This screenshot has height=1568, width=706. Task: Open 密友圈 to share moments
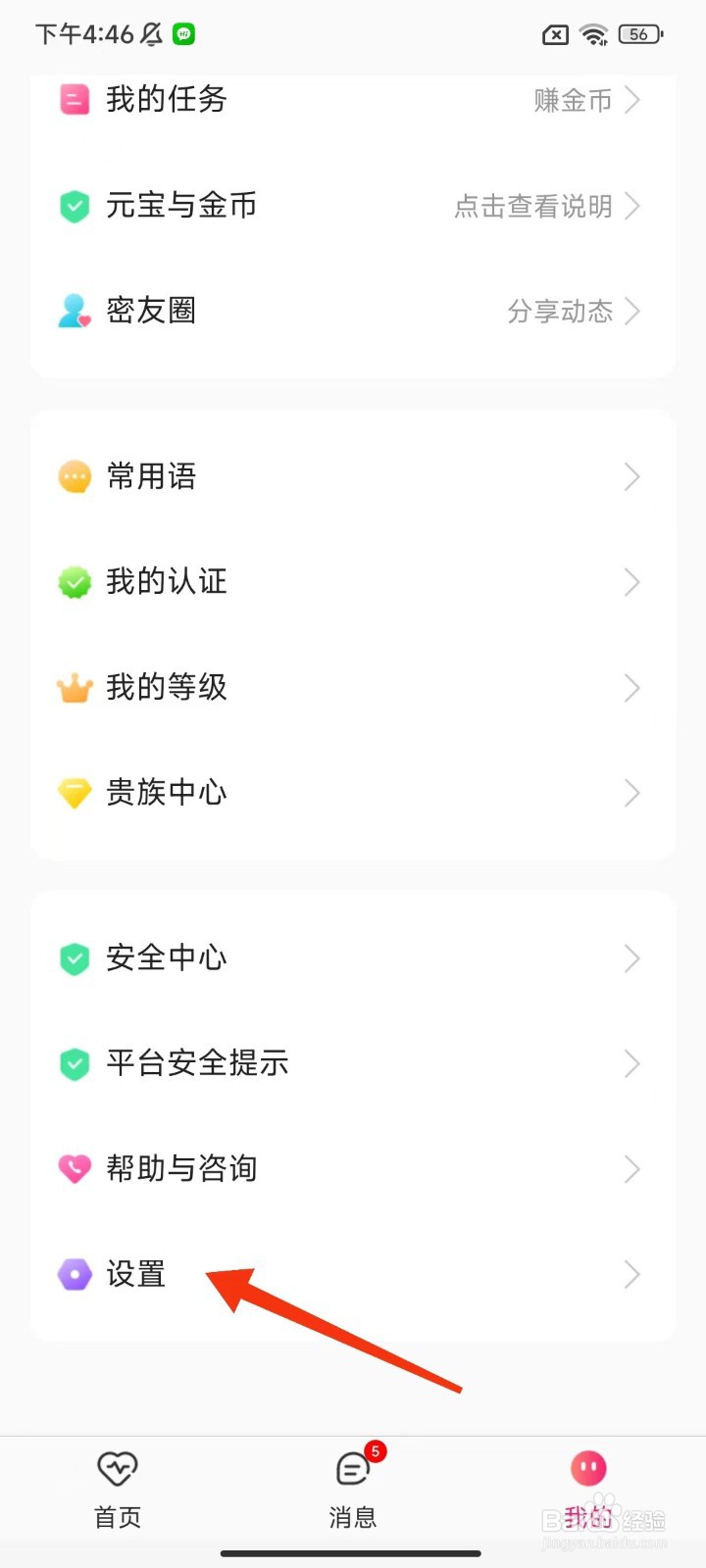(353, 312)
